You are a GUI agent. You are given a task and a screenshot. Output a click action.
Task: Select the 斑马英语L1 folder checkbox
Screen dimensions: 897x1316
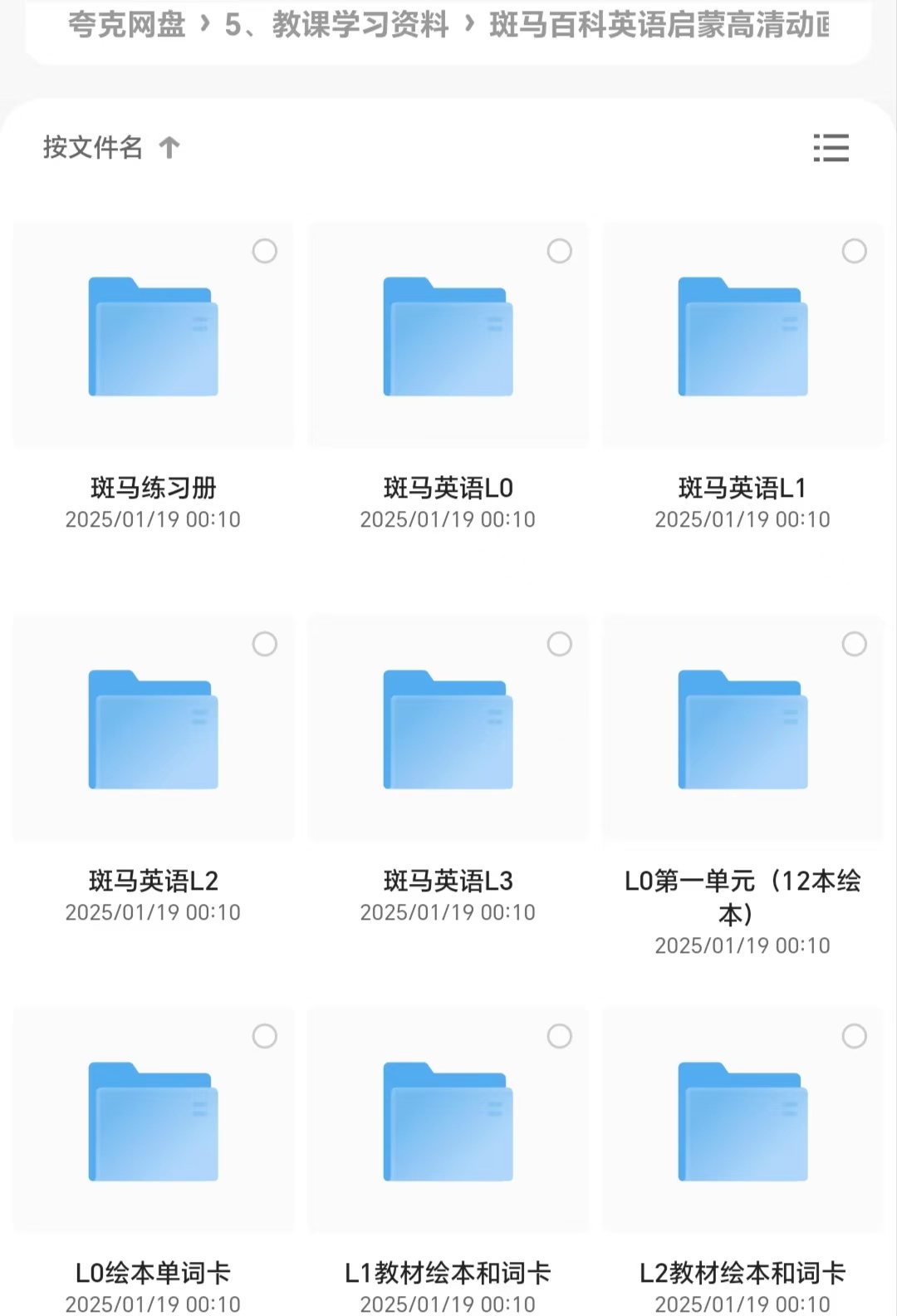pos(855,251)
